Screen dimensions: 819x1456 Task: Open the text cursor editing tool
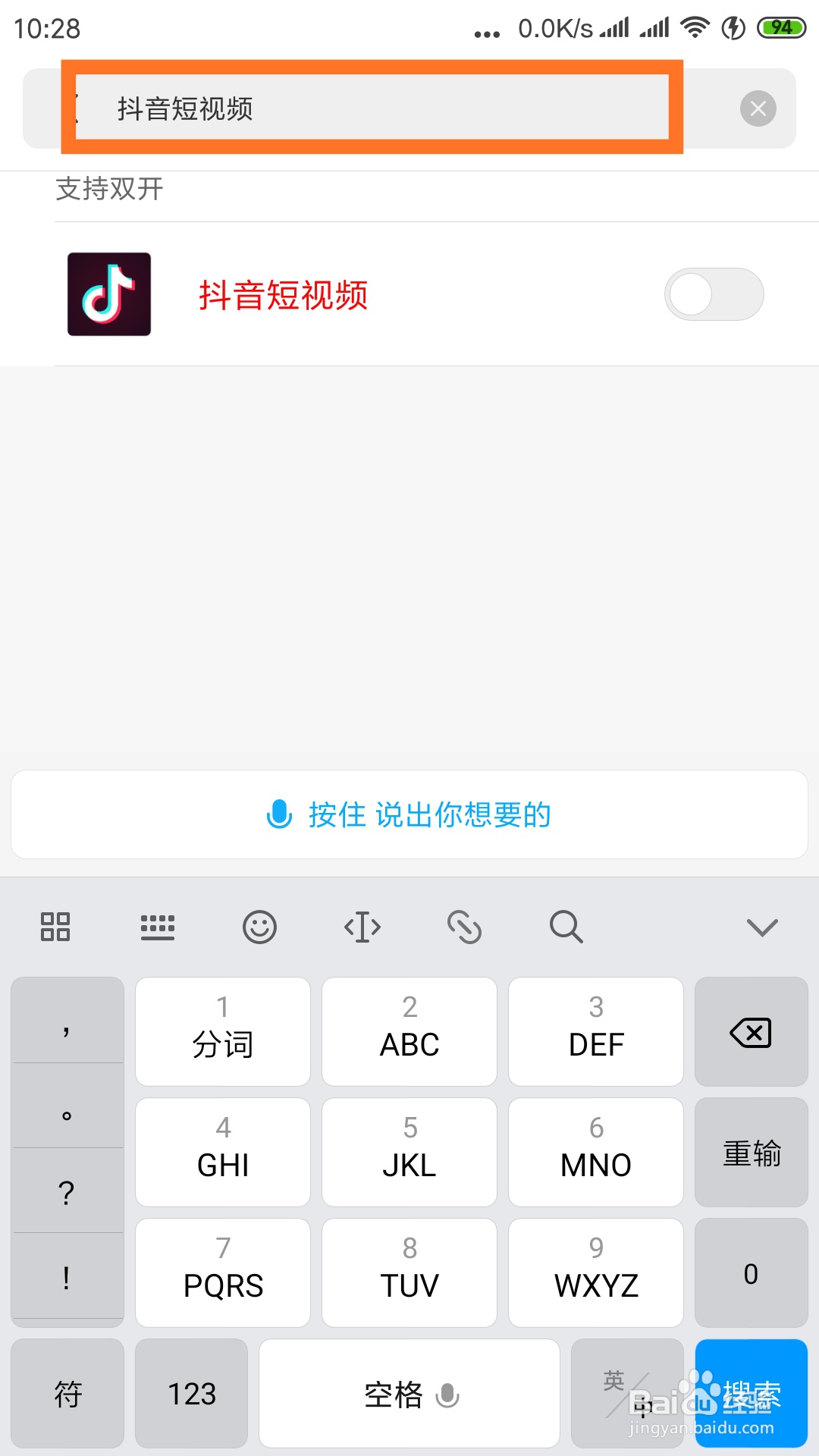(361, 927)
